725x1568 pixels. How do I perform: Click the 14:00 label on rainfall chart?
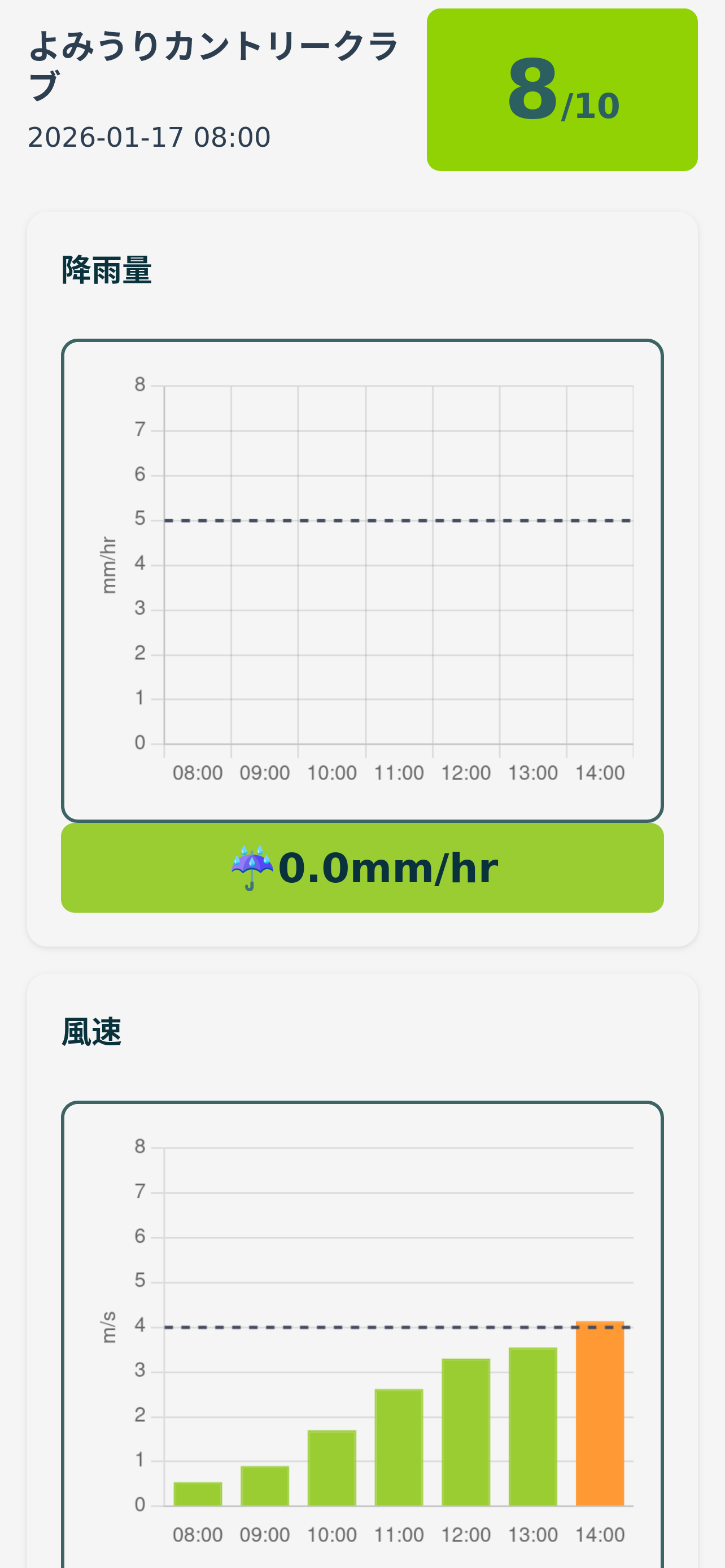[599, 772]
